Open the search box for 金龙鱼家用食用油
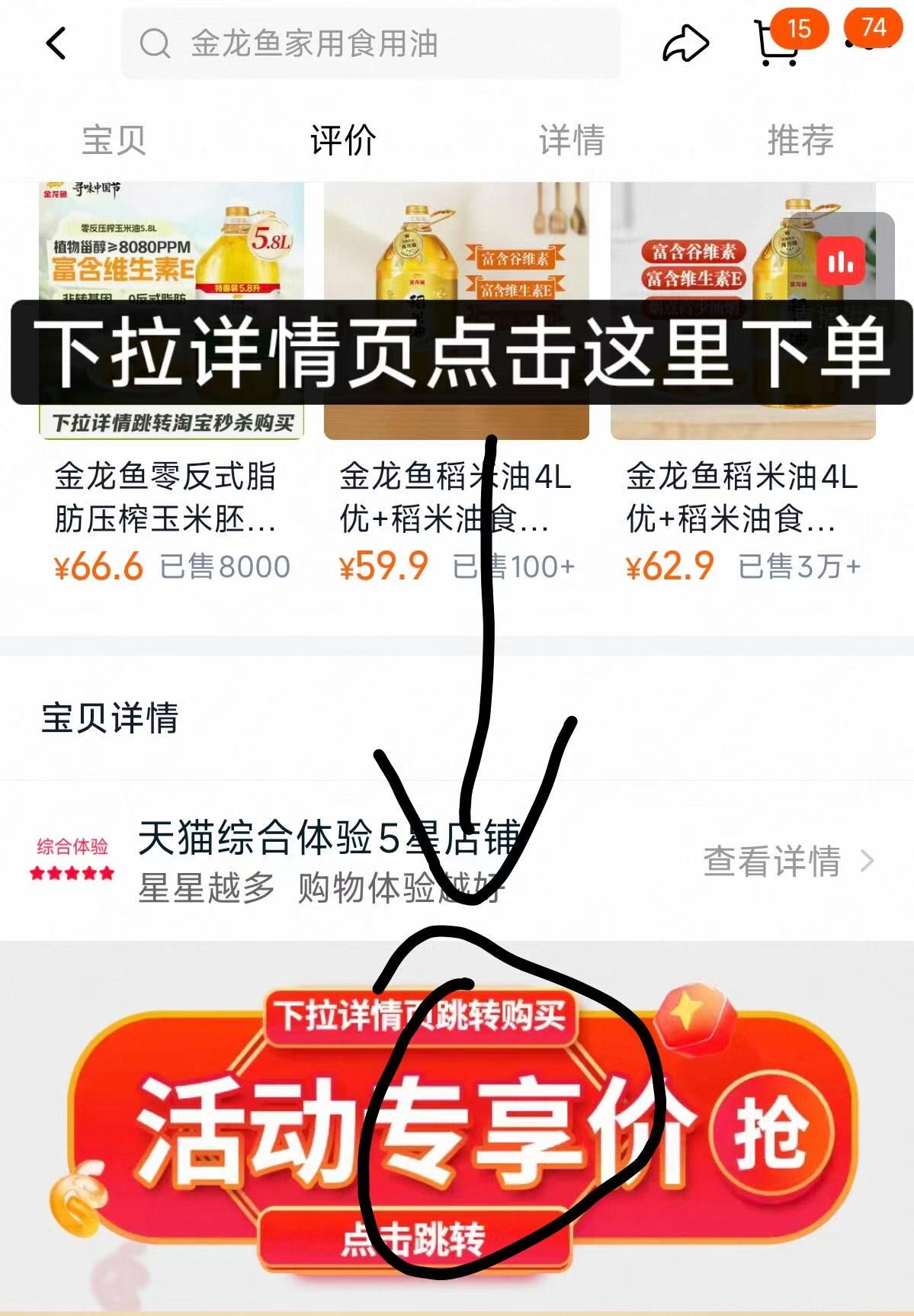914x1316 pixels. click(x=370, y=43)
